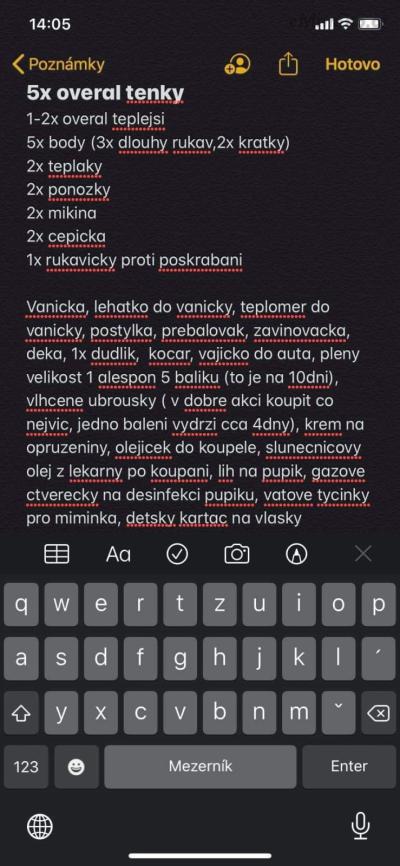
Task: Insert a table into the note
Action: point(56,554)
